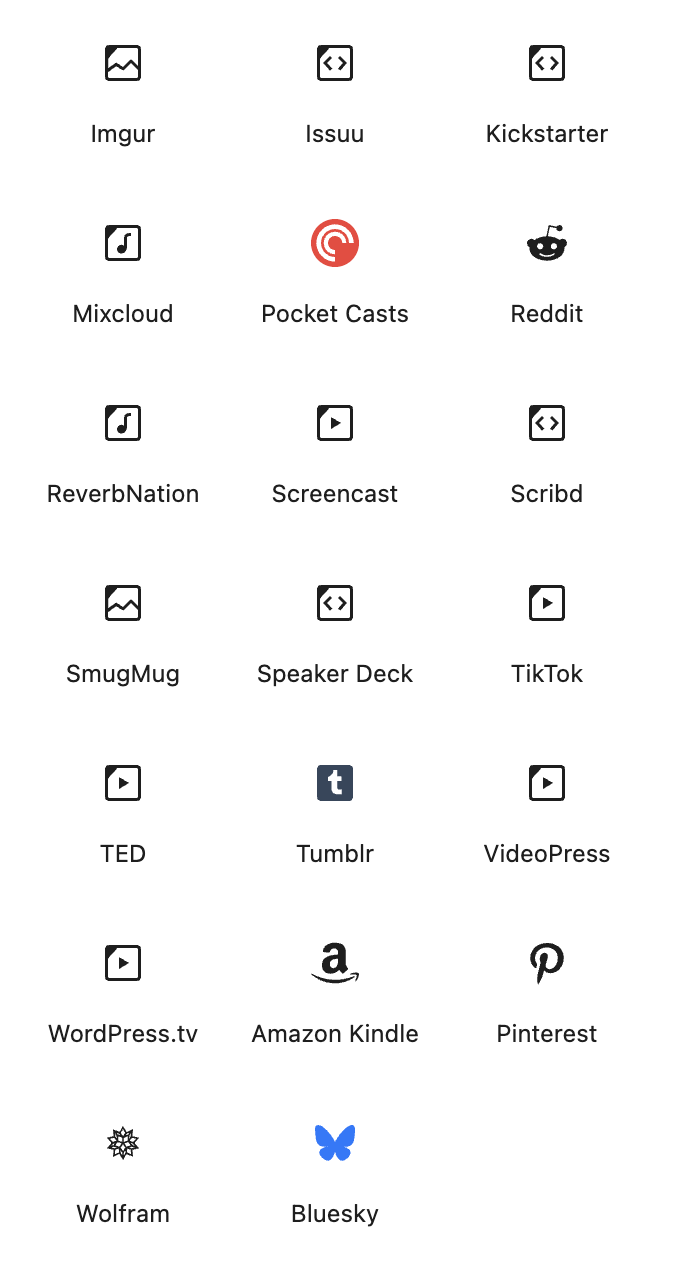Select the Tumblr embed block
The image size is (677, 1286).
click(335, 815)
